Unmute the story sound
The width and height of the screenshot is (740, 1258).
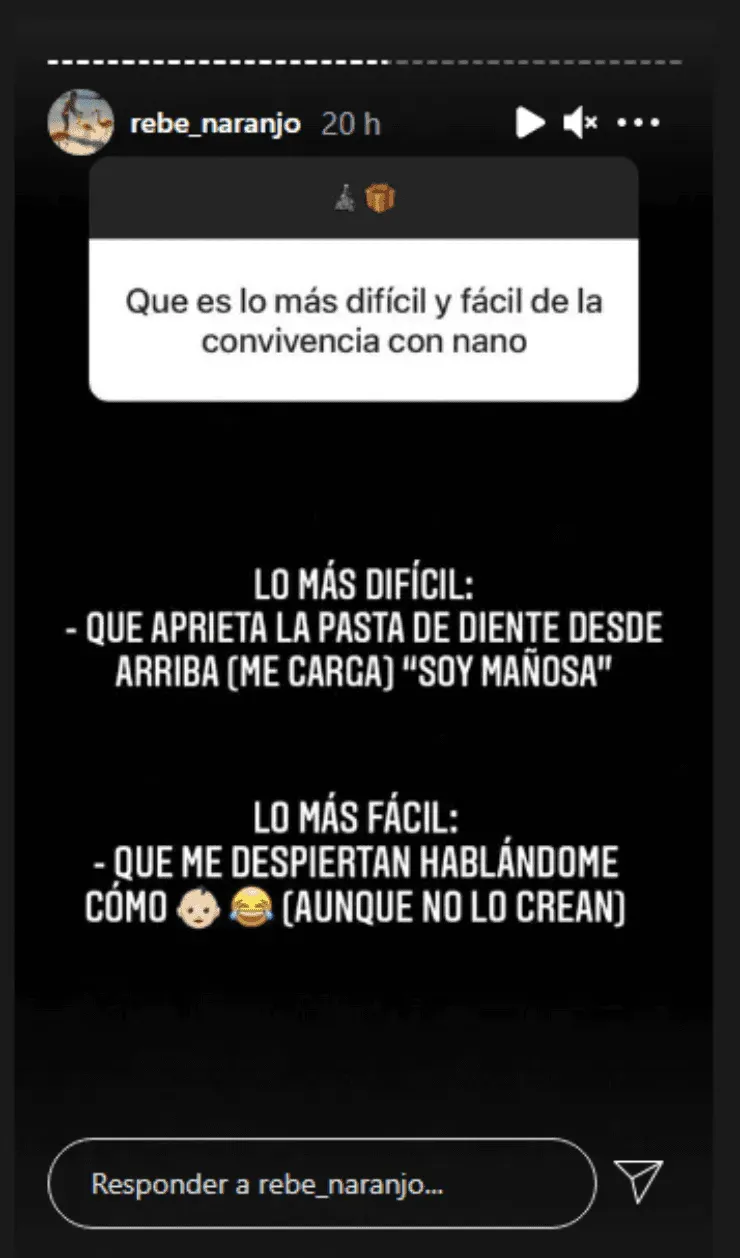580,123
